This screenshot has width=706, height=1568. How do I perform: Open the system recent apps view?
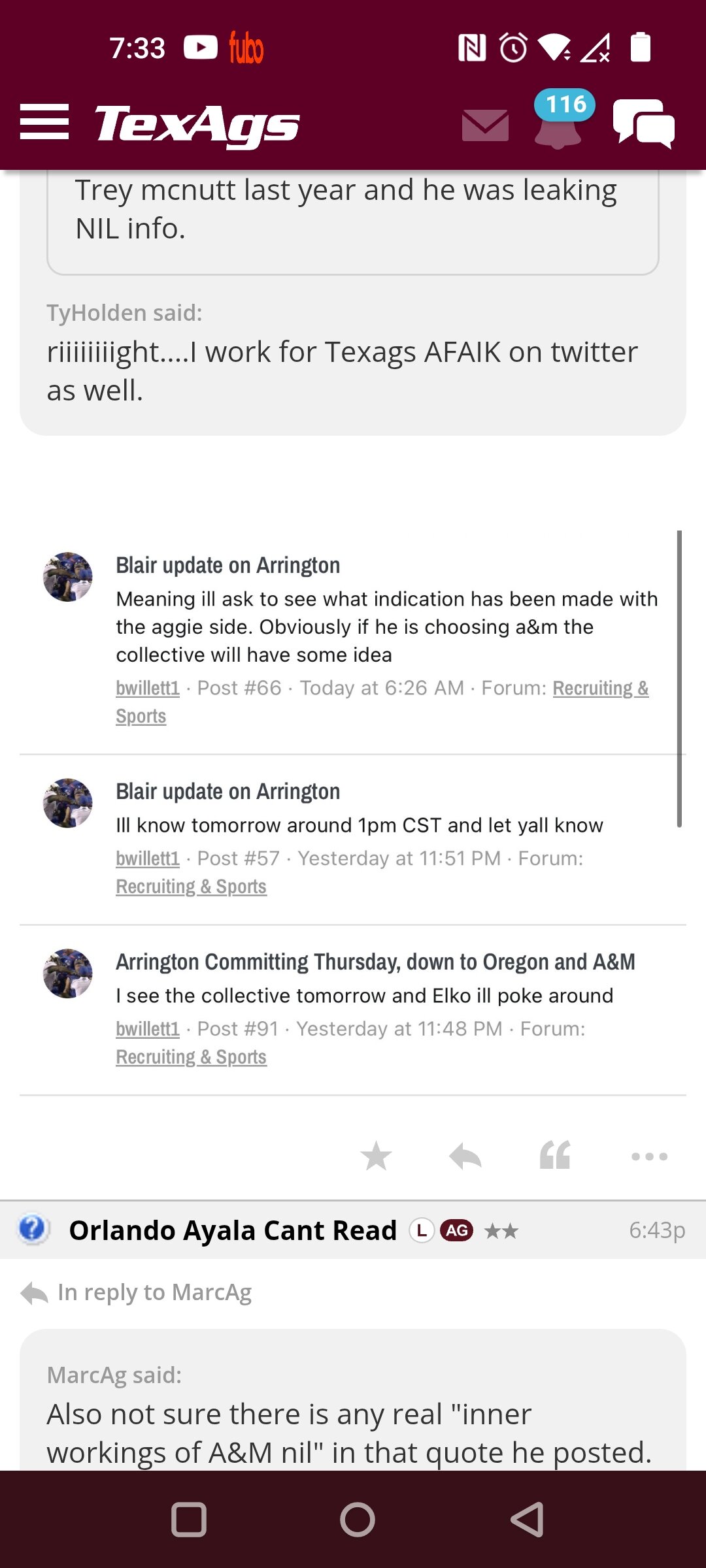pos(189,1520)
